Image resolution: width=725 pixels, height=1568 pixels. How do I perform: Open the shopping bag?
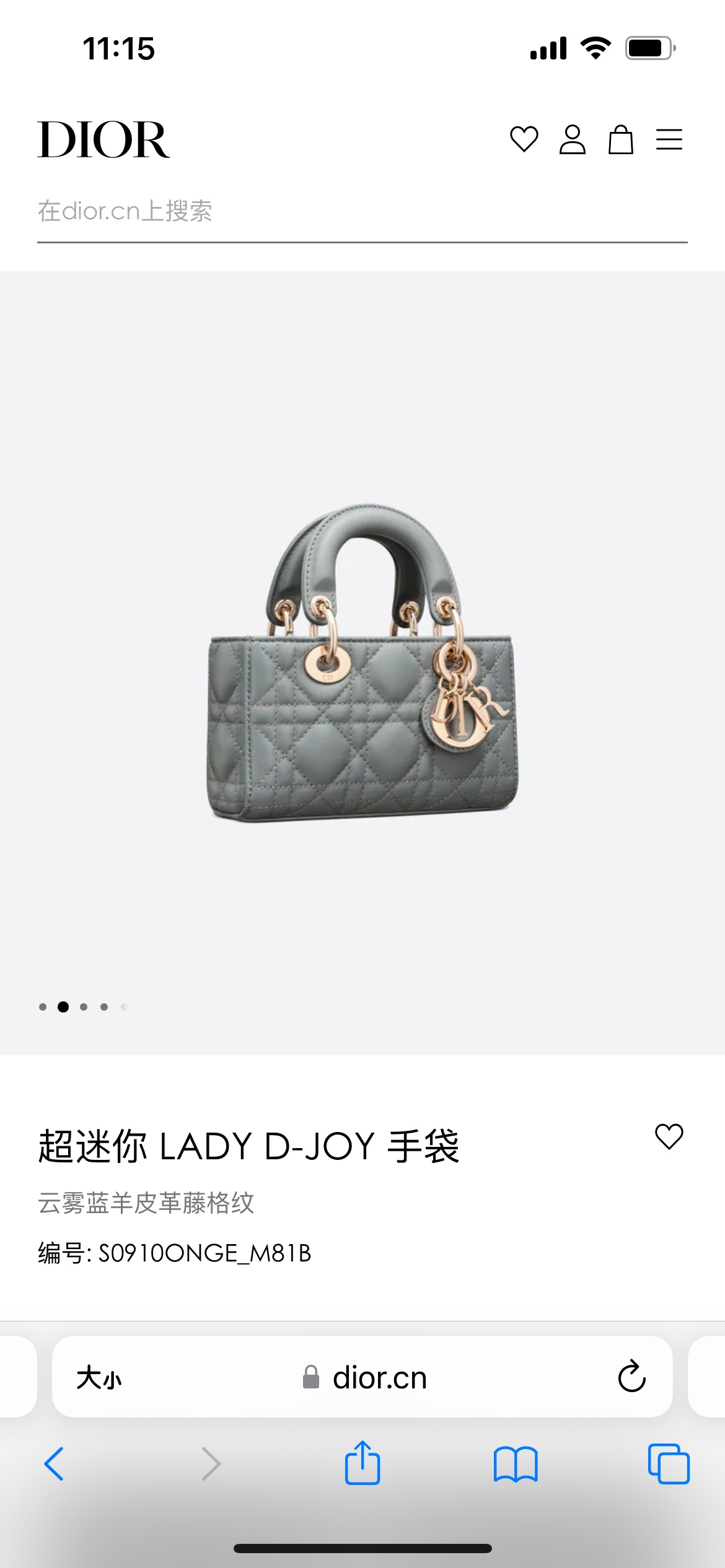click(x=620, y=139)
